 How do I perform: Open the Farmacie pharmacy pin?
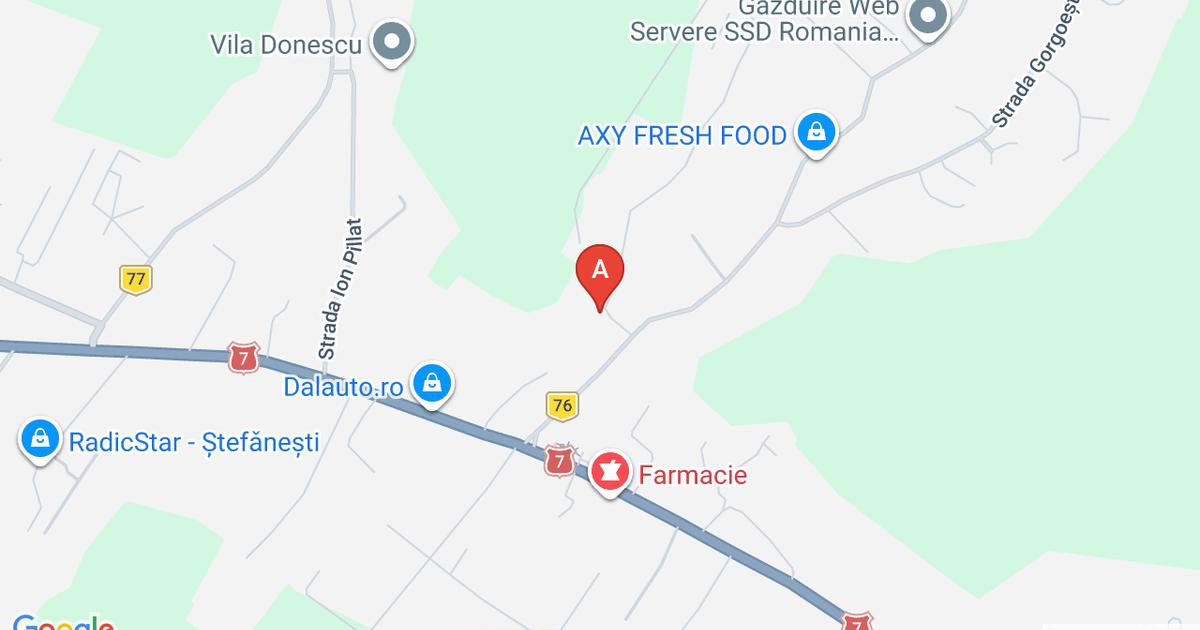[x=609, y=472]
